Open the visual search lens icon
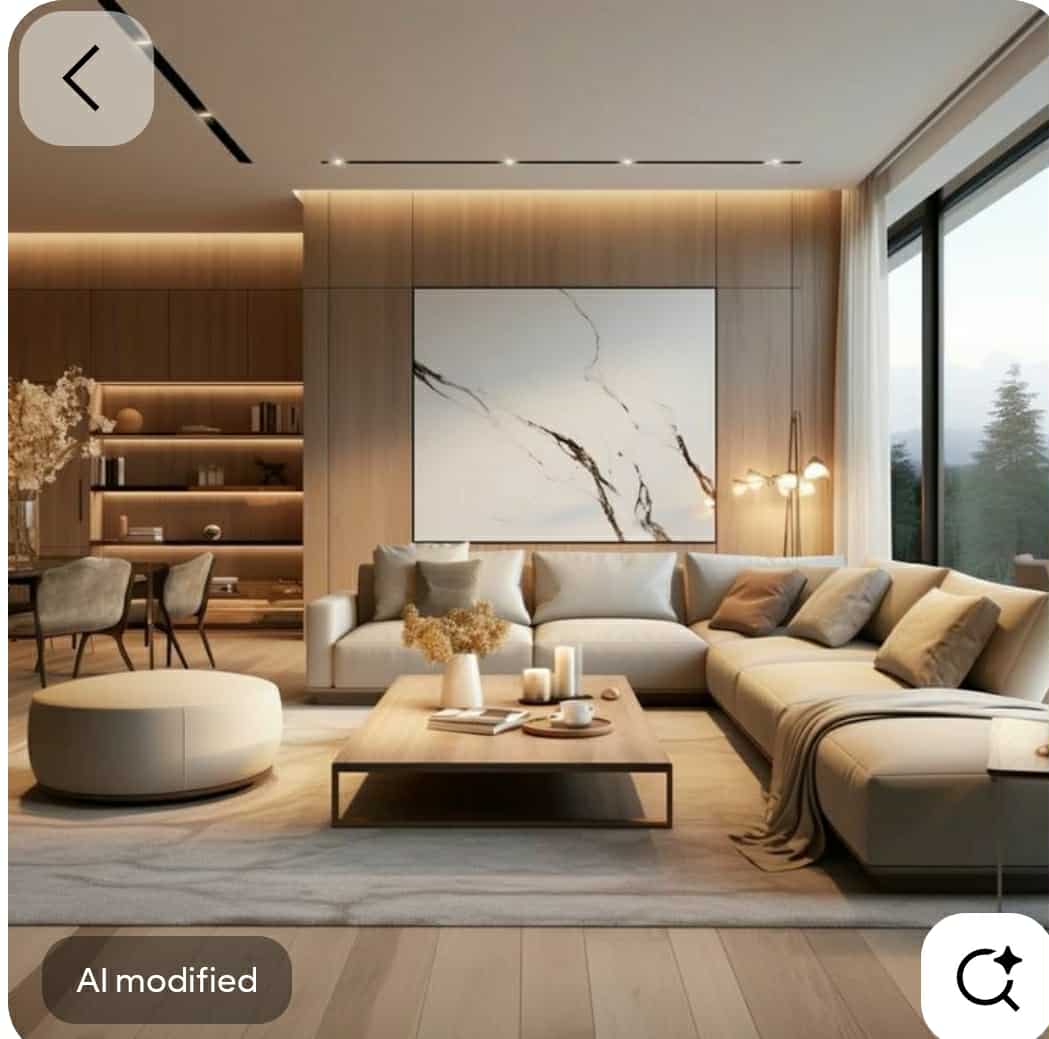 point(987,977)
